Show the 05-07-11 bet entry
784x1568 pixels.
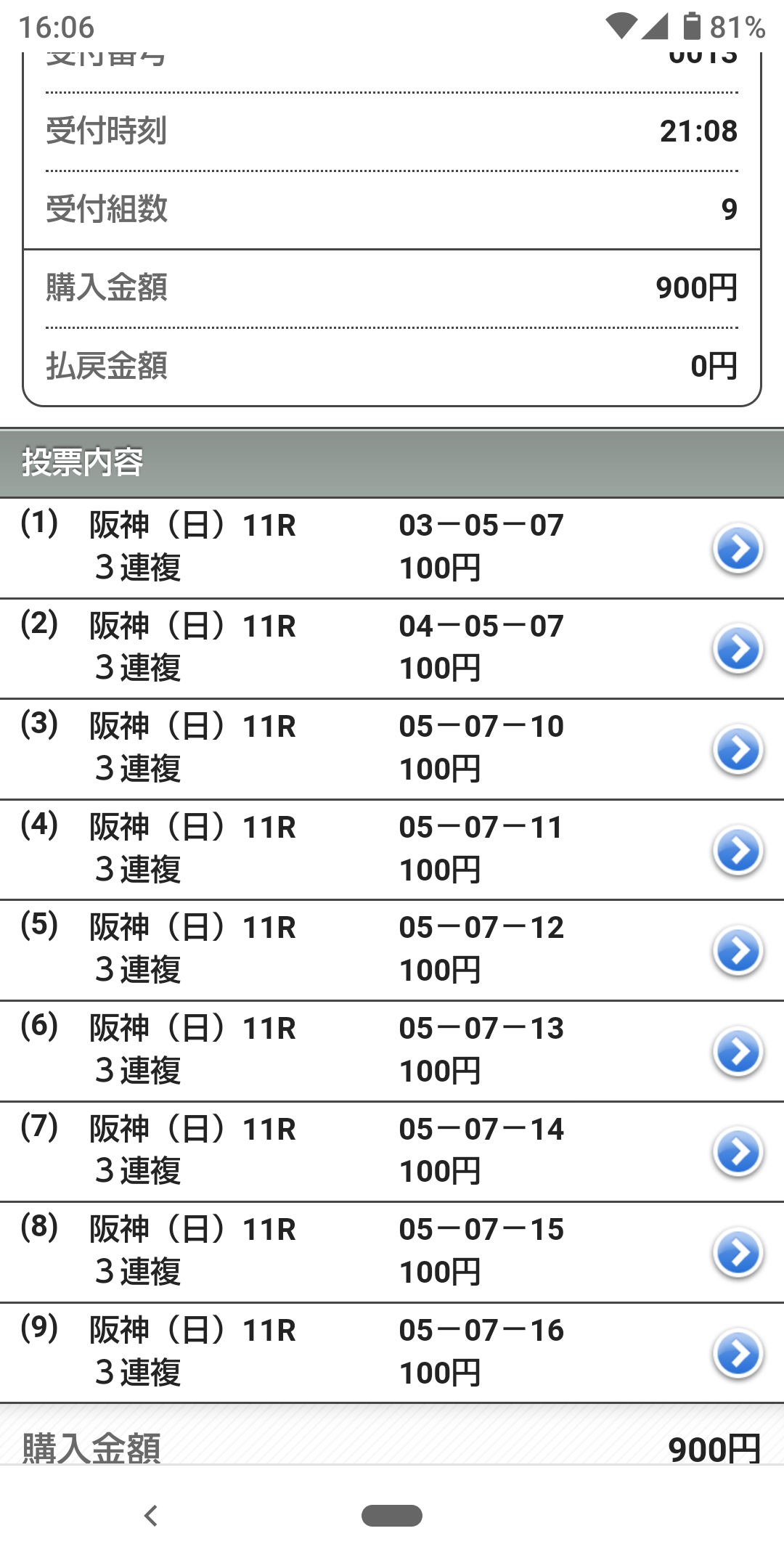738,851
